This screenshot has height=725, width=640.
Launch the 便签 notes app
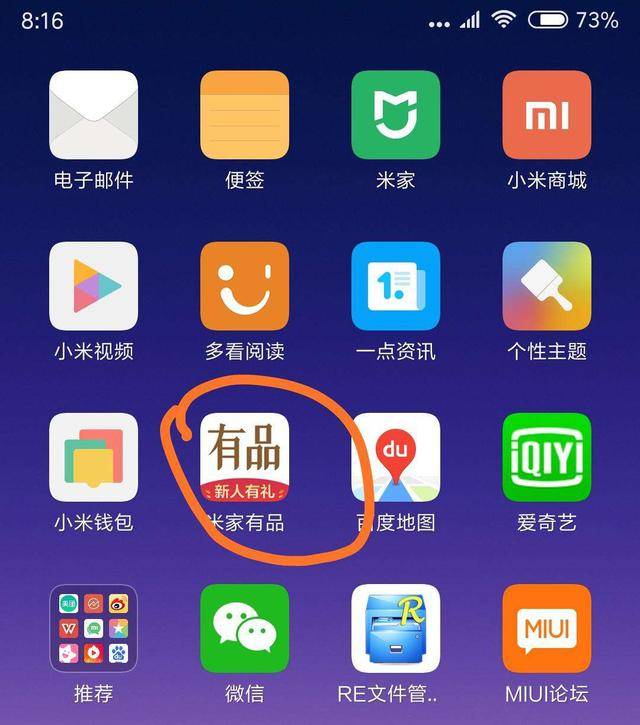point(245,115)
